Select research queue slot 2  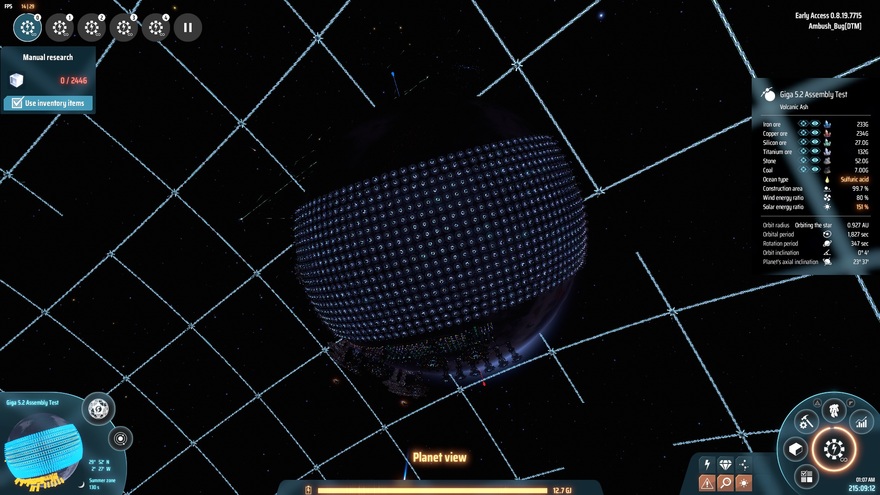tap(92, 27)
